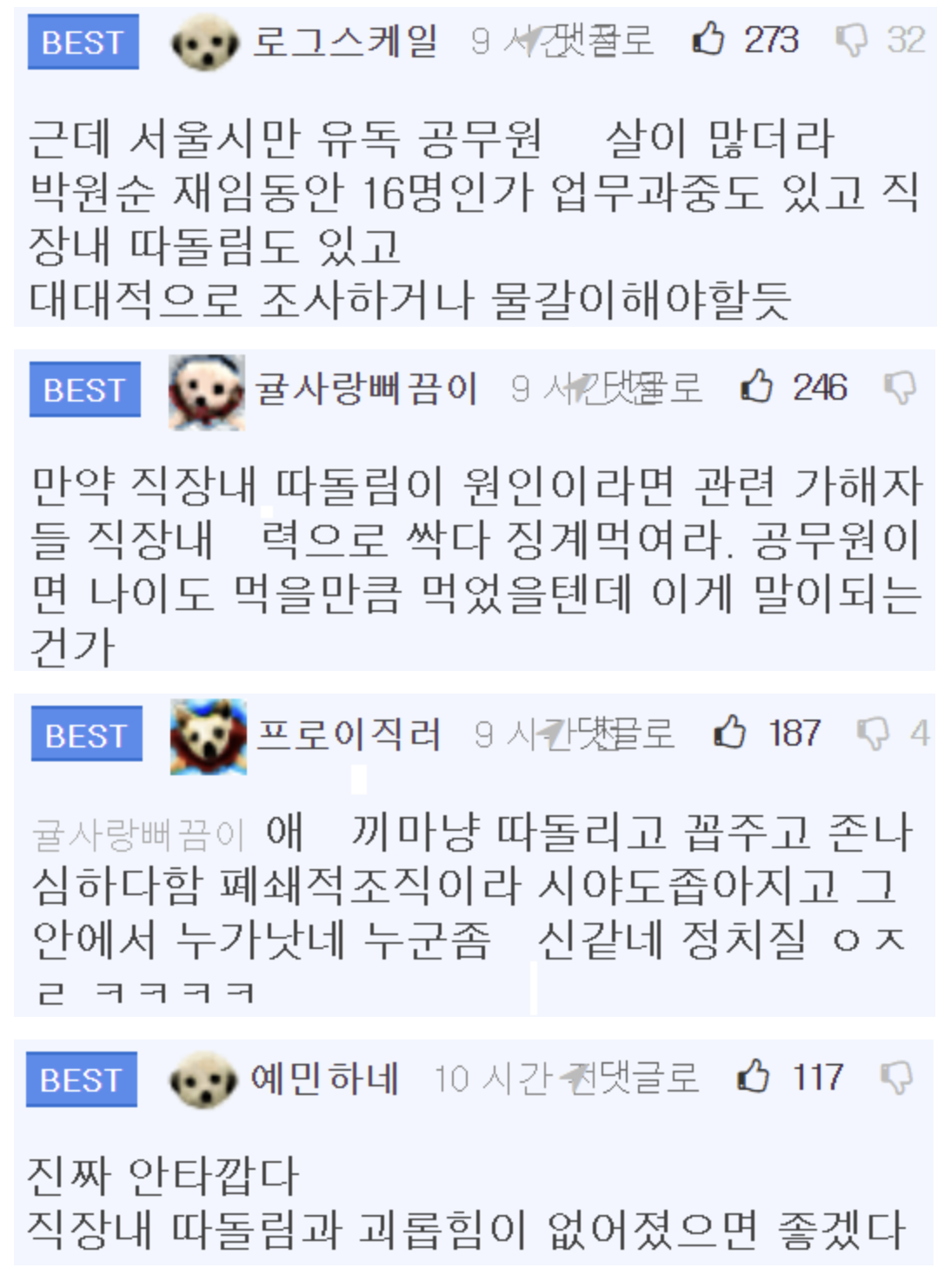Upvote 귤사랑뻐끔이's comment

pos(756,387)
